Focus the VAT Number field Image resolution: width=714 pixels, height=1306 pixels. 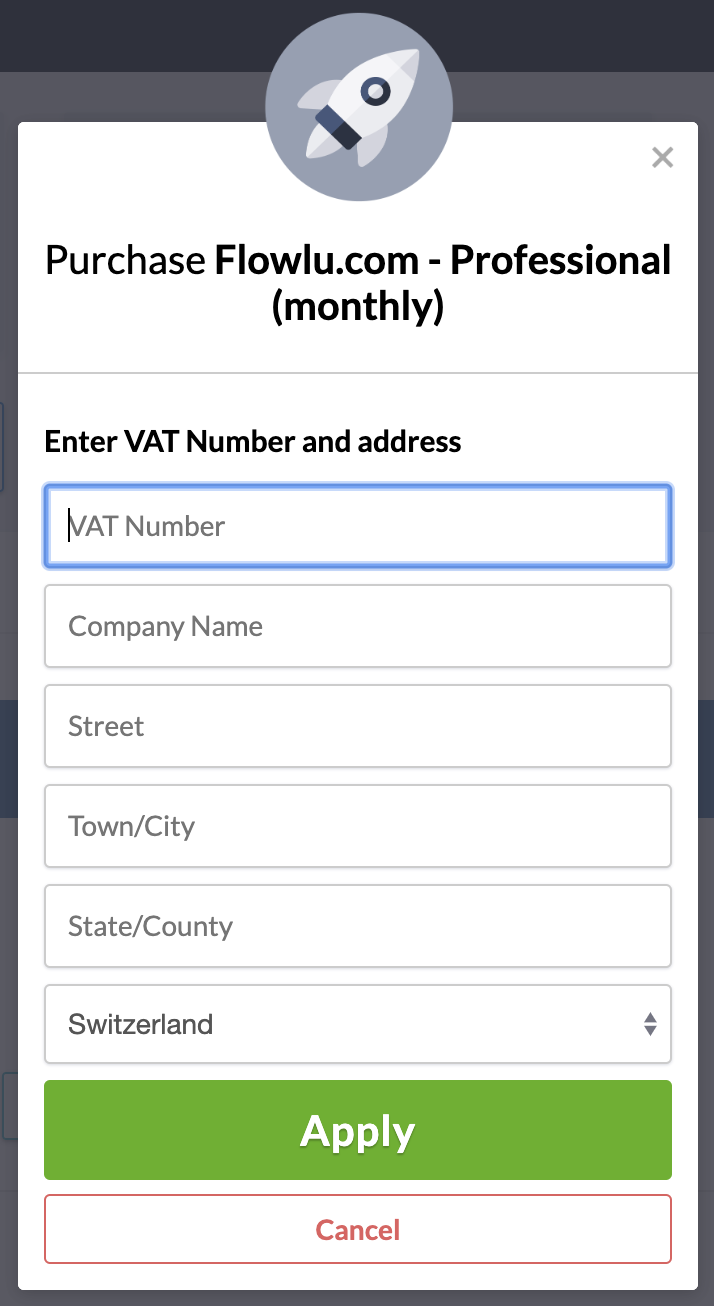(358, 526)
